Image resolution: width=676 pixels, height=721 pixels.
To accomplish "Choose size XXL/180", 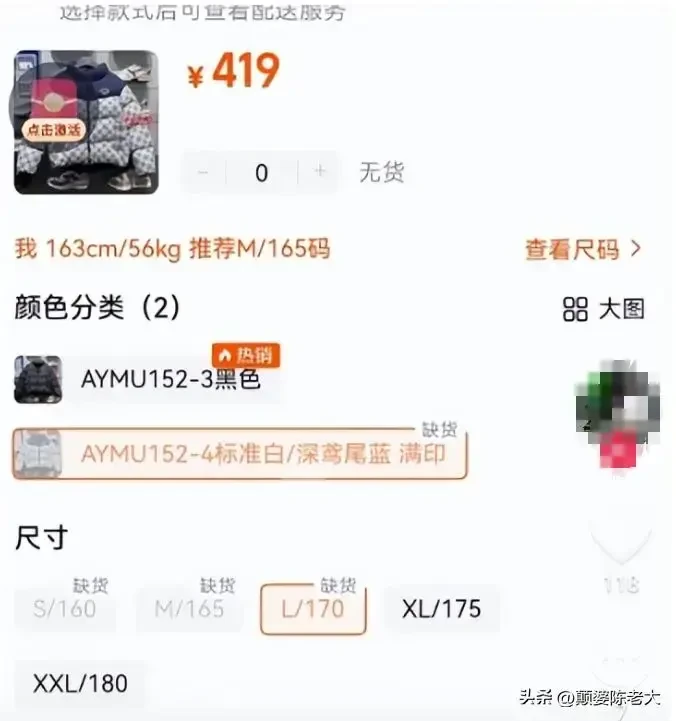I will (80, 684).
